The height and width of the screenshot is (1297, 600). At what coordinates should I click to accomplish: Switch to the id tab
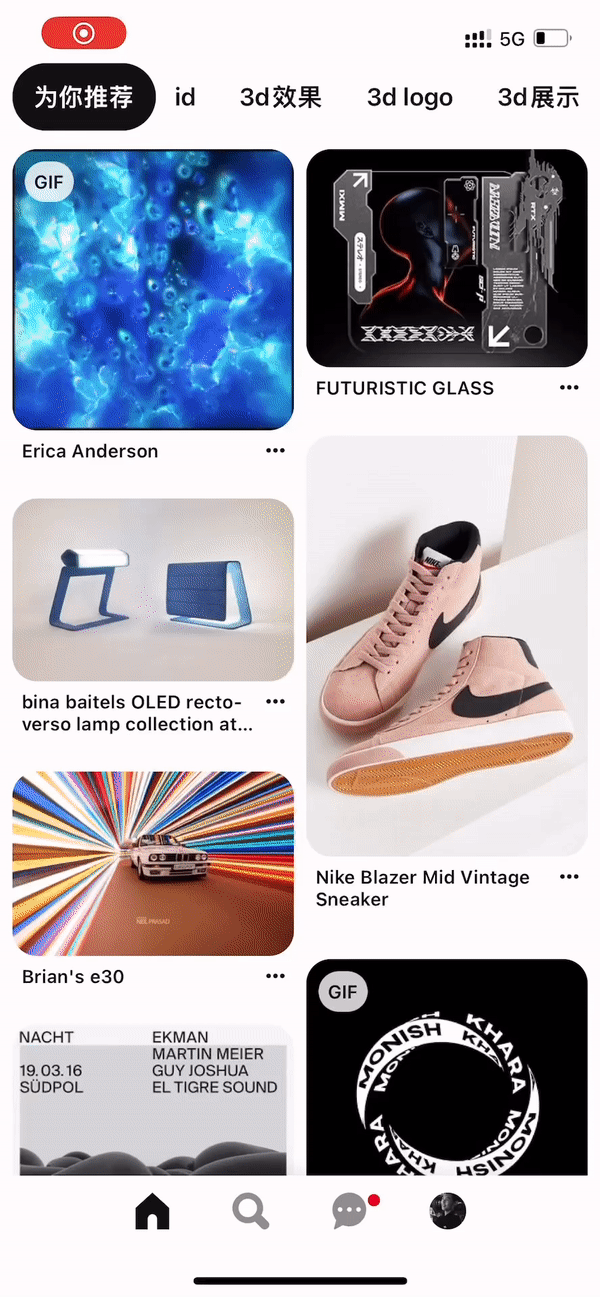tap(185, 97)
